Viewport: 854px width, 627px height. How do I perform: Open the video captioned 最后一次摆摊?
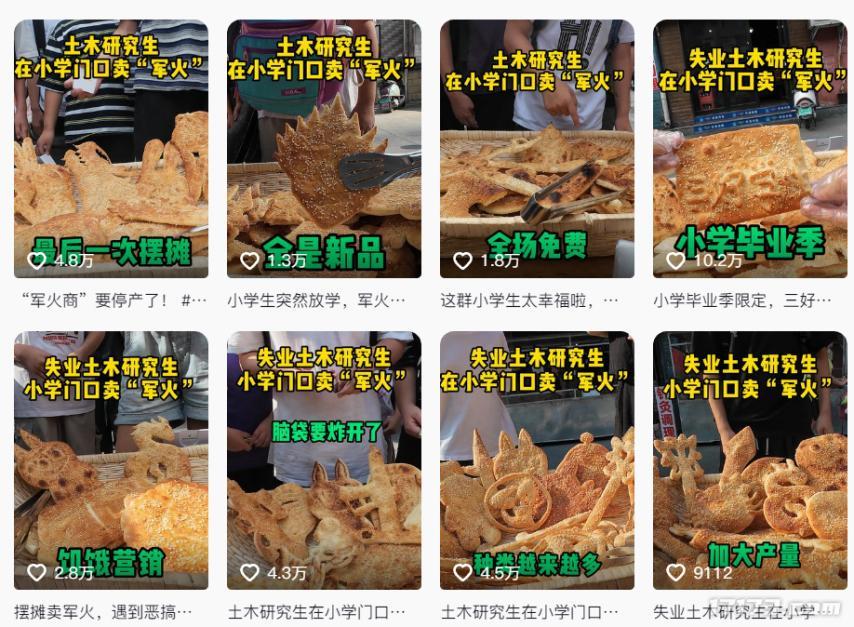tap(111, 150)
